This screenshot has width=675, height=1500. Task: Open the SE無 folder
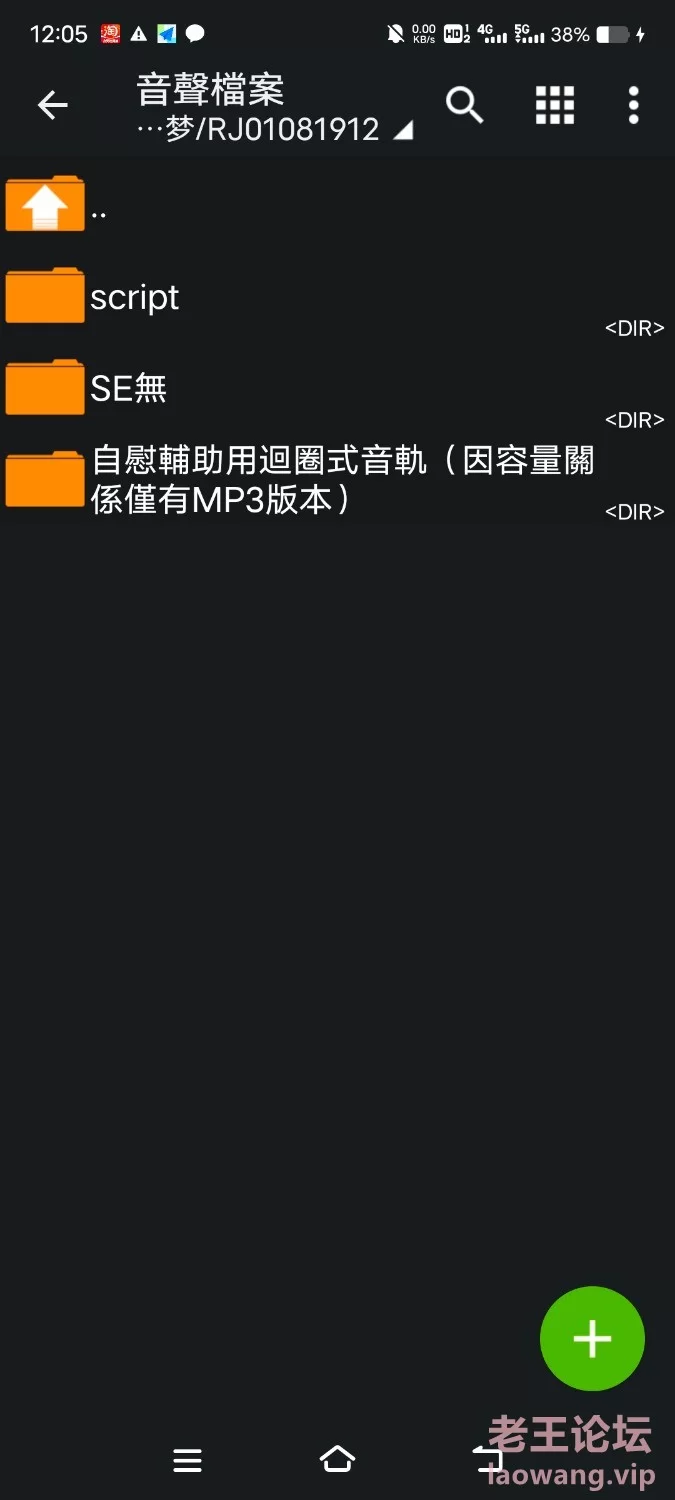(337, 388)
